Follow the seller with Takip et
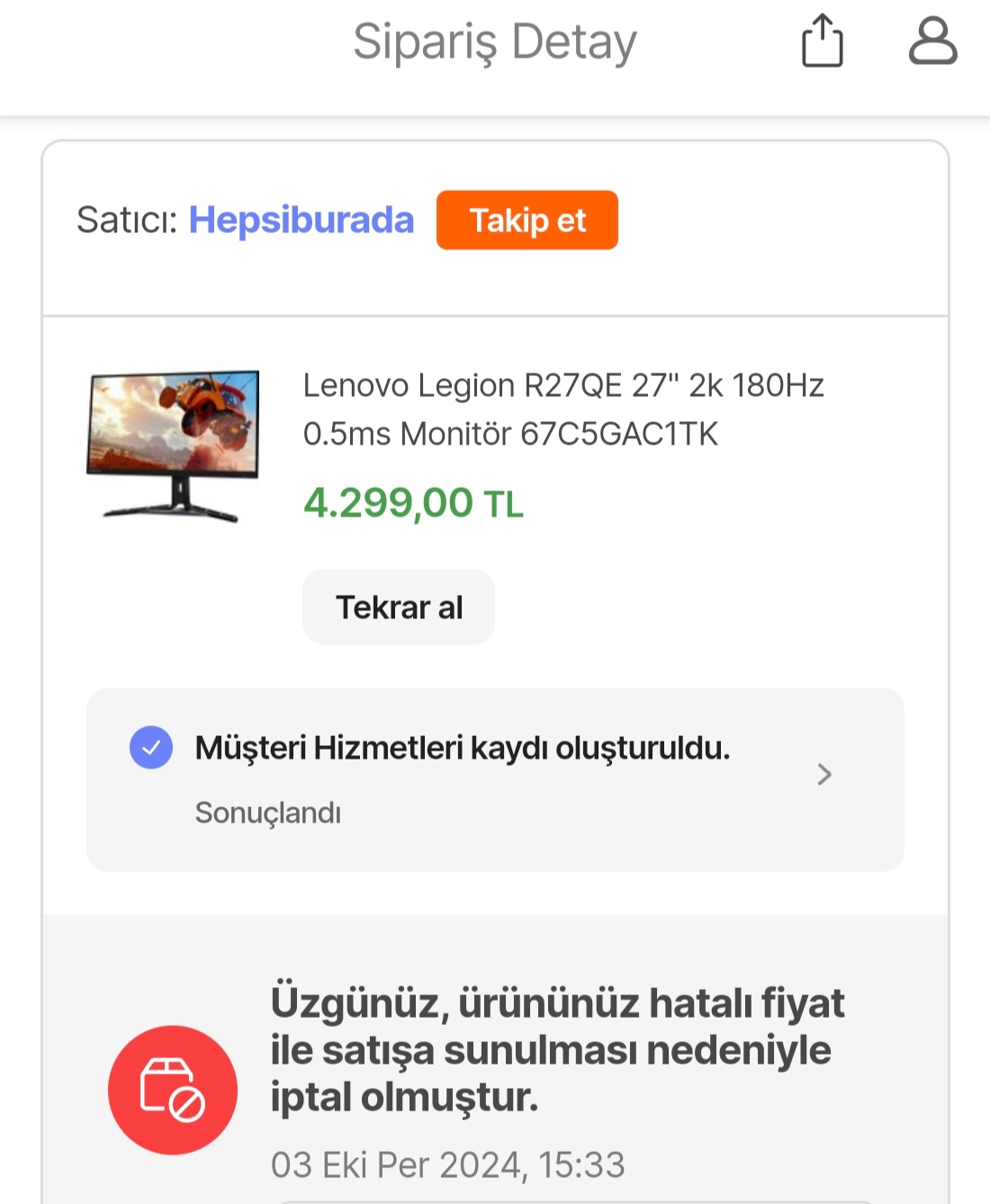The image size is (990, 1204). click(526, 220)
